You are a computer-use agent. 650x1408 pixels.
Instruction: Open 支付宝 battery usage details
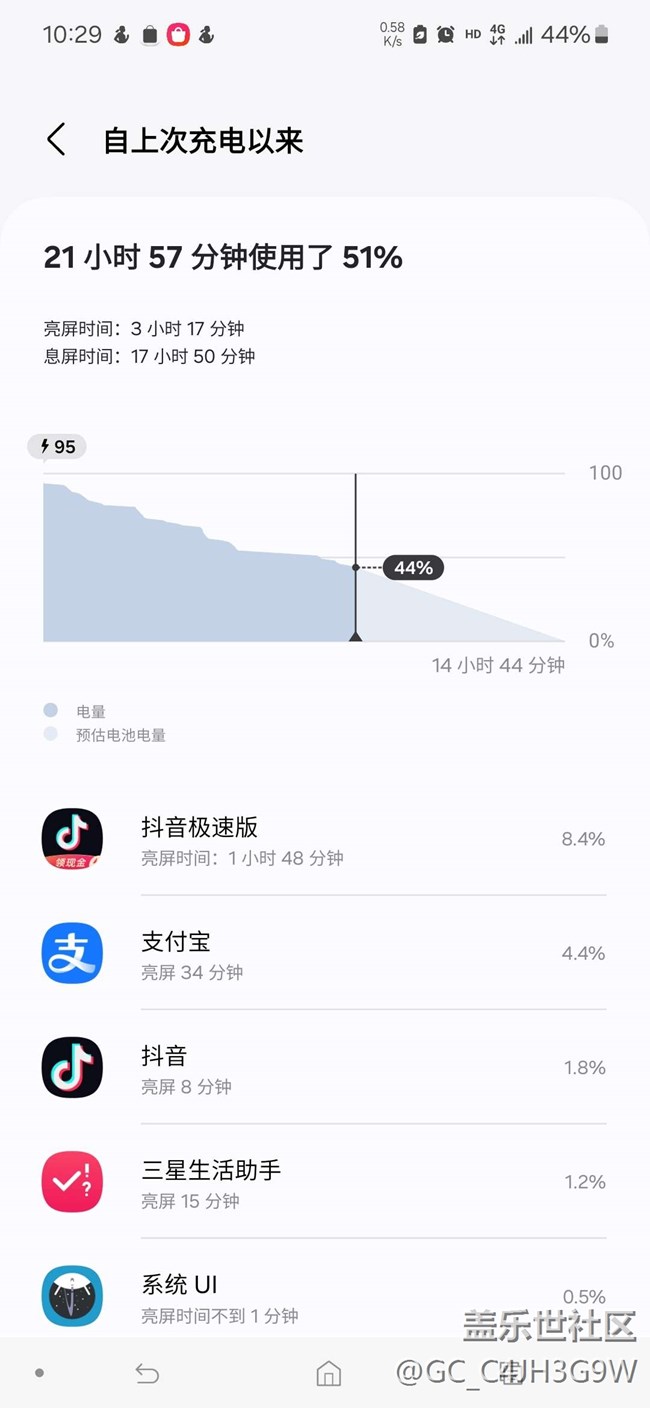[x=324, y=953]
